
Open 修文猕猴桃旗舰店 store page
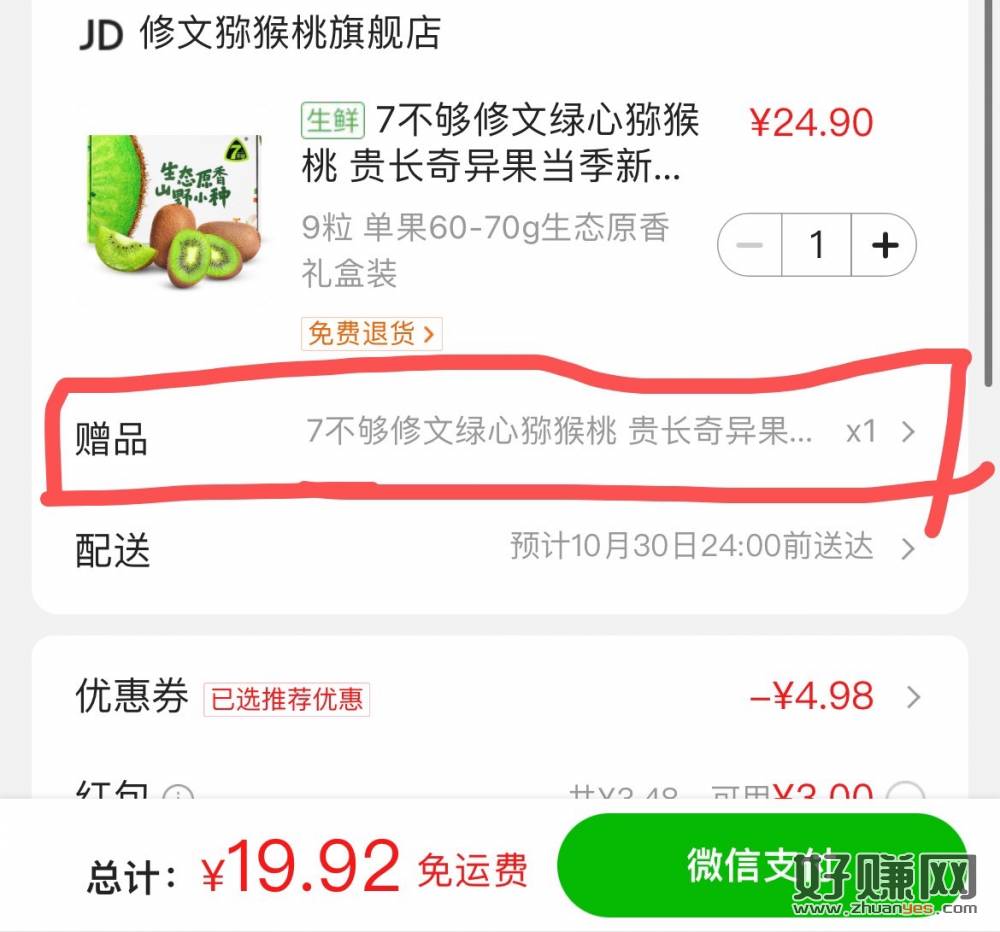(x=290, y=33)
